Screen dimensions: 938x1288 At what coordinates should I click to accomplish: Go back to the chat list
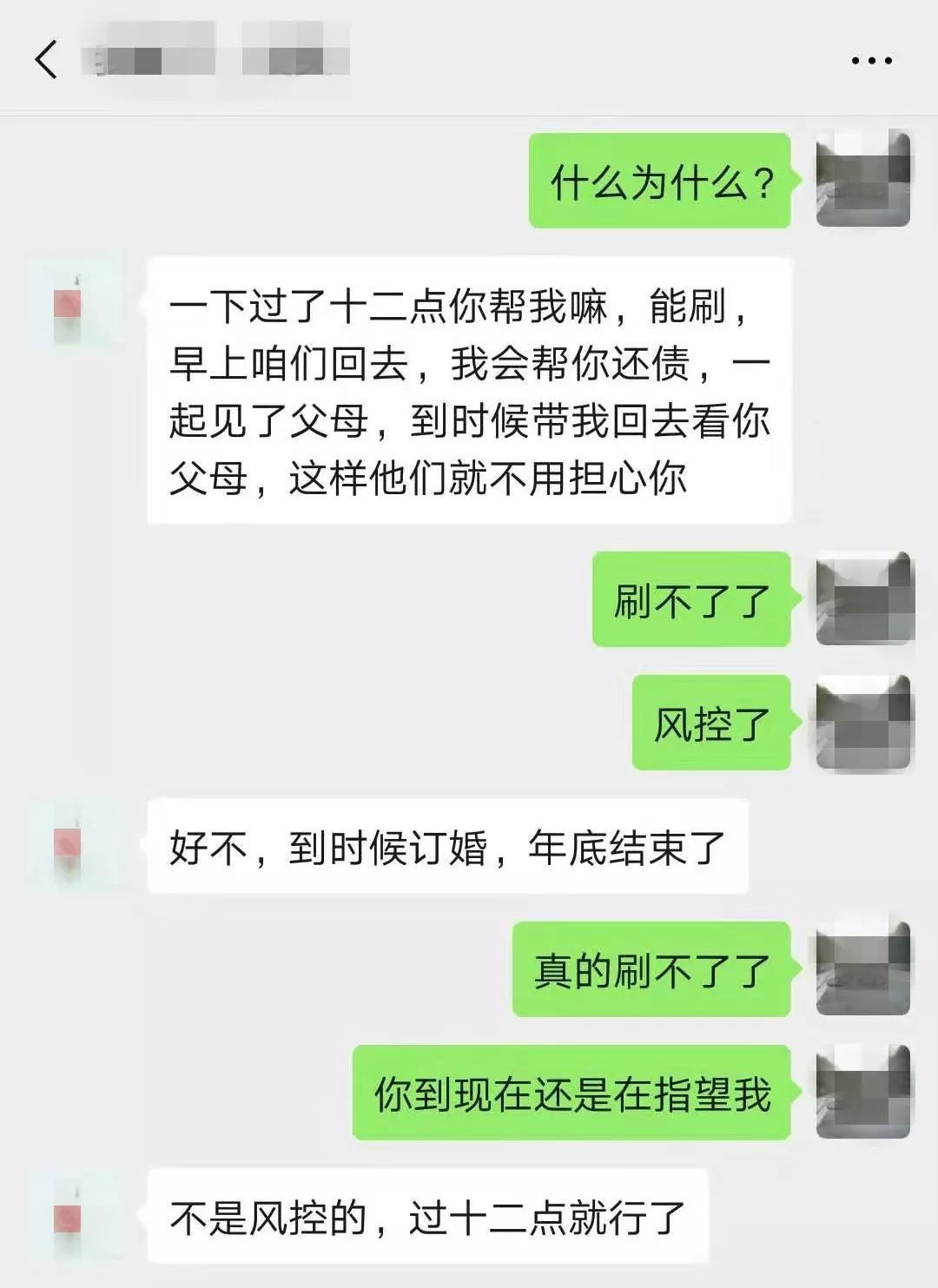[x=47, y=60]
